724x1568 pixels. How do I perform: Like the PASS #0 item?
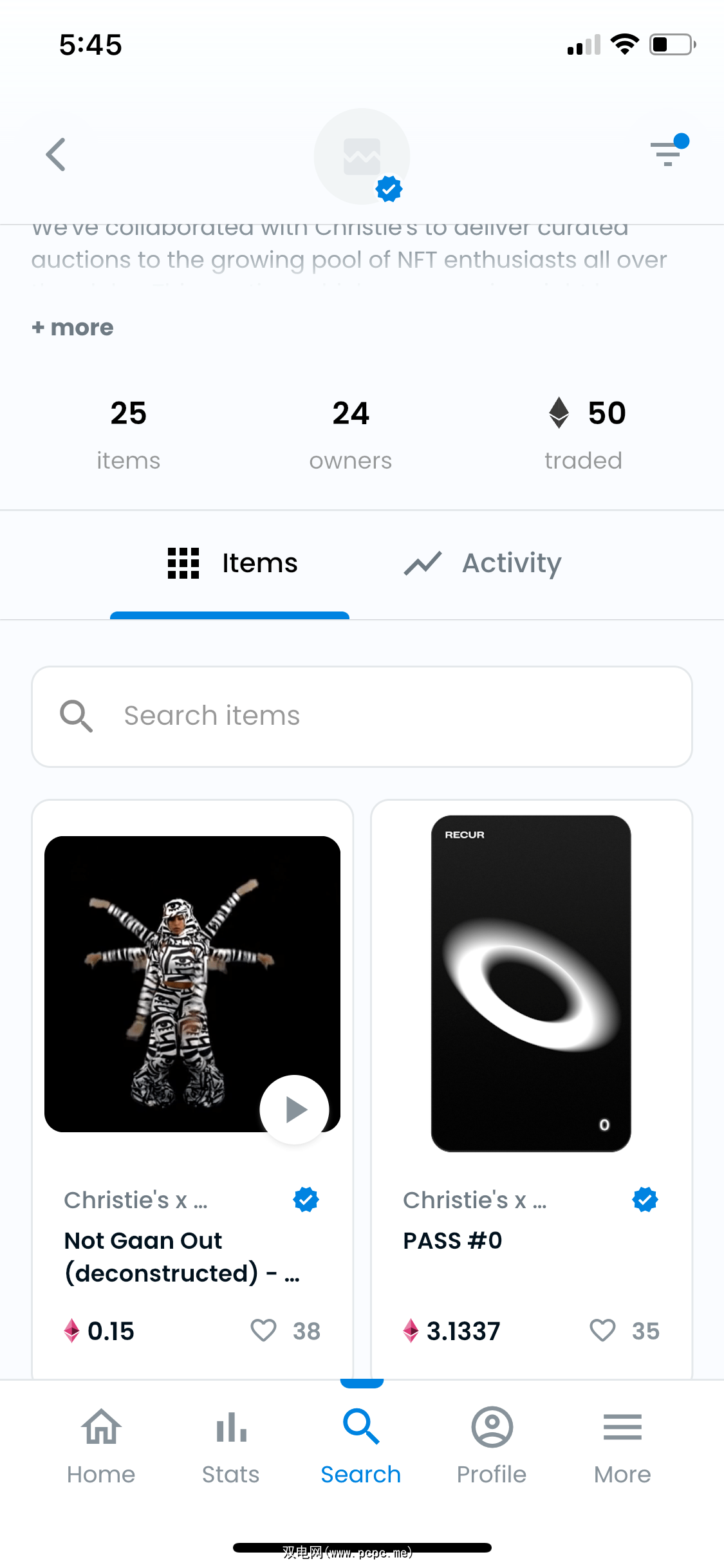pos(603,1330)
